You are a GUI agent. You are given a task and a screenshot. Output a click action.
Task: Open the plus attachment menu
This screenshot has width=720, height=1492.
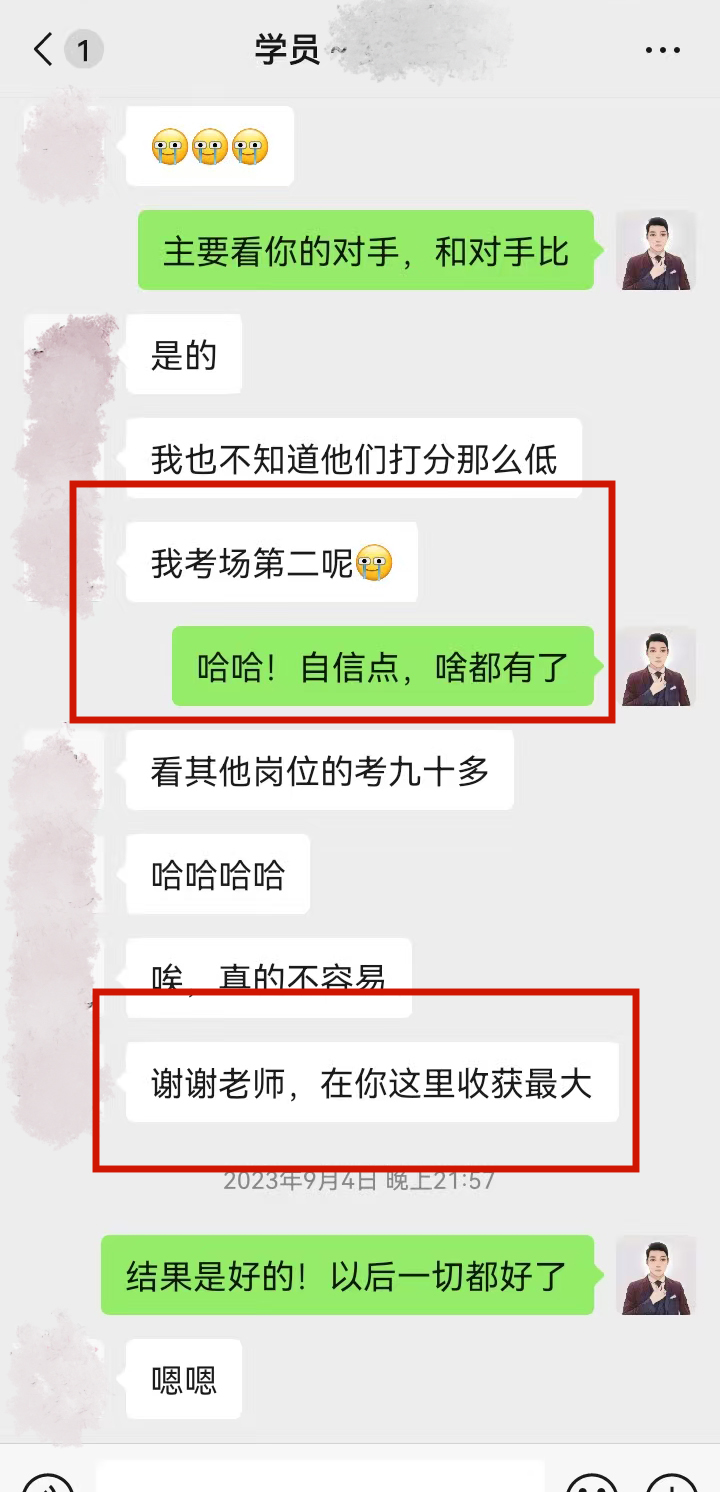coord(672,1482)
